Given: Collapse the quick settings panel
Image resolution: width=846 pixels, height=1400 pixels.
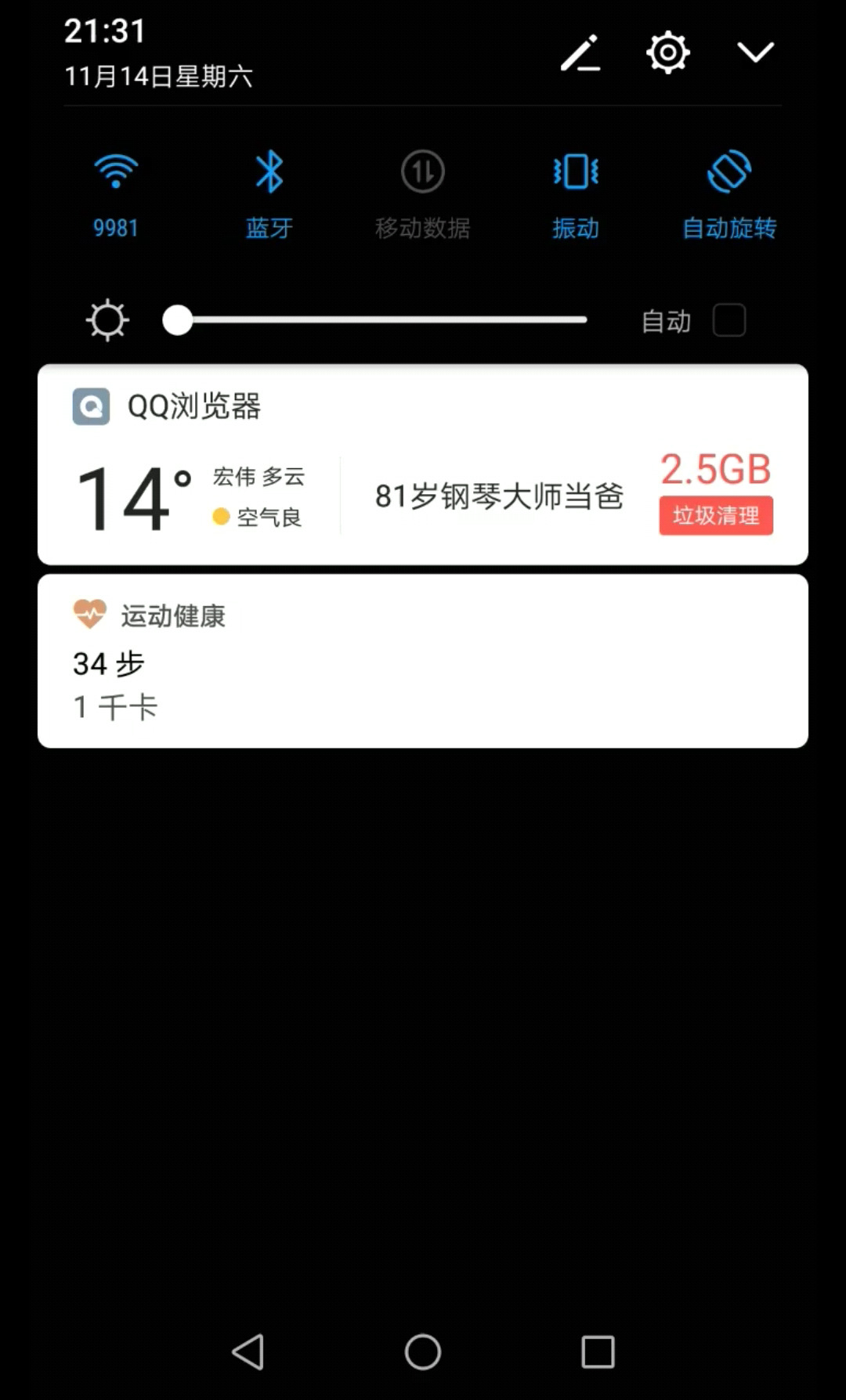Looking at the screenshot, I should point(755,53).
